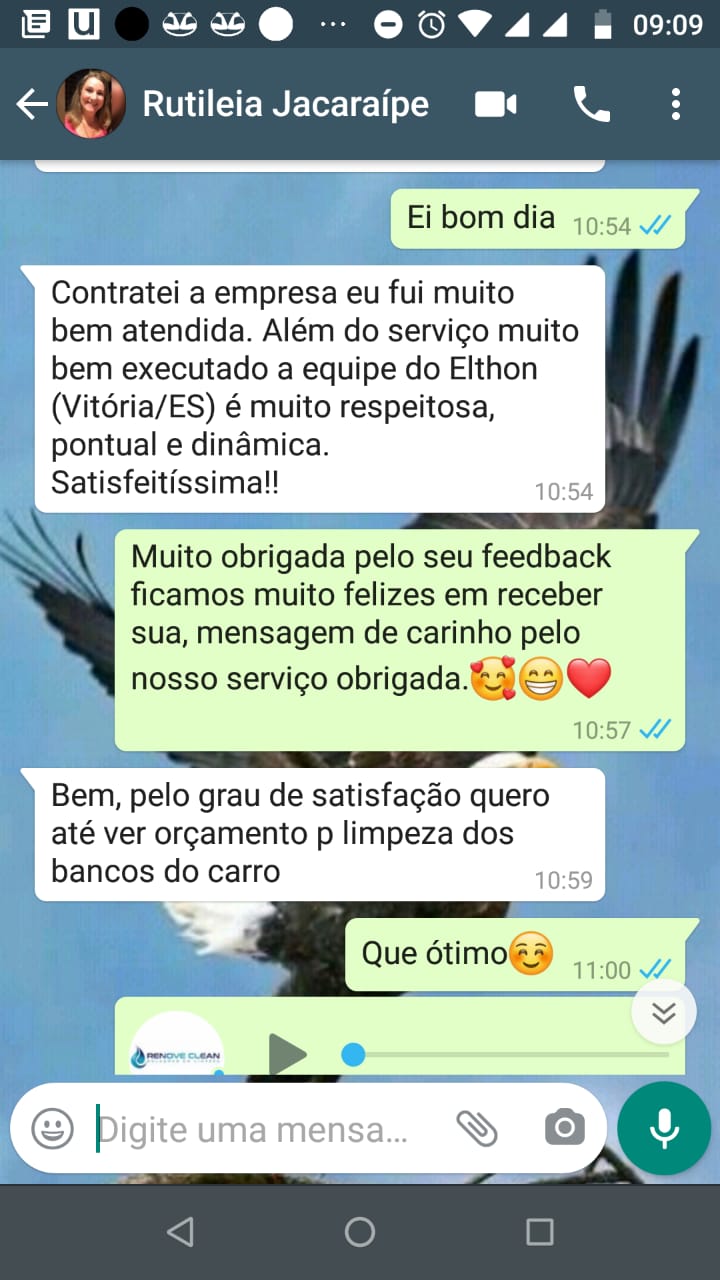Open Rutileia Jacaraípe's contact info
The width and height of the screenshot is (720, 1280).
click(x=285, y=104)
